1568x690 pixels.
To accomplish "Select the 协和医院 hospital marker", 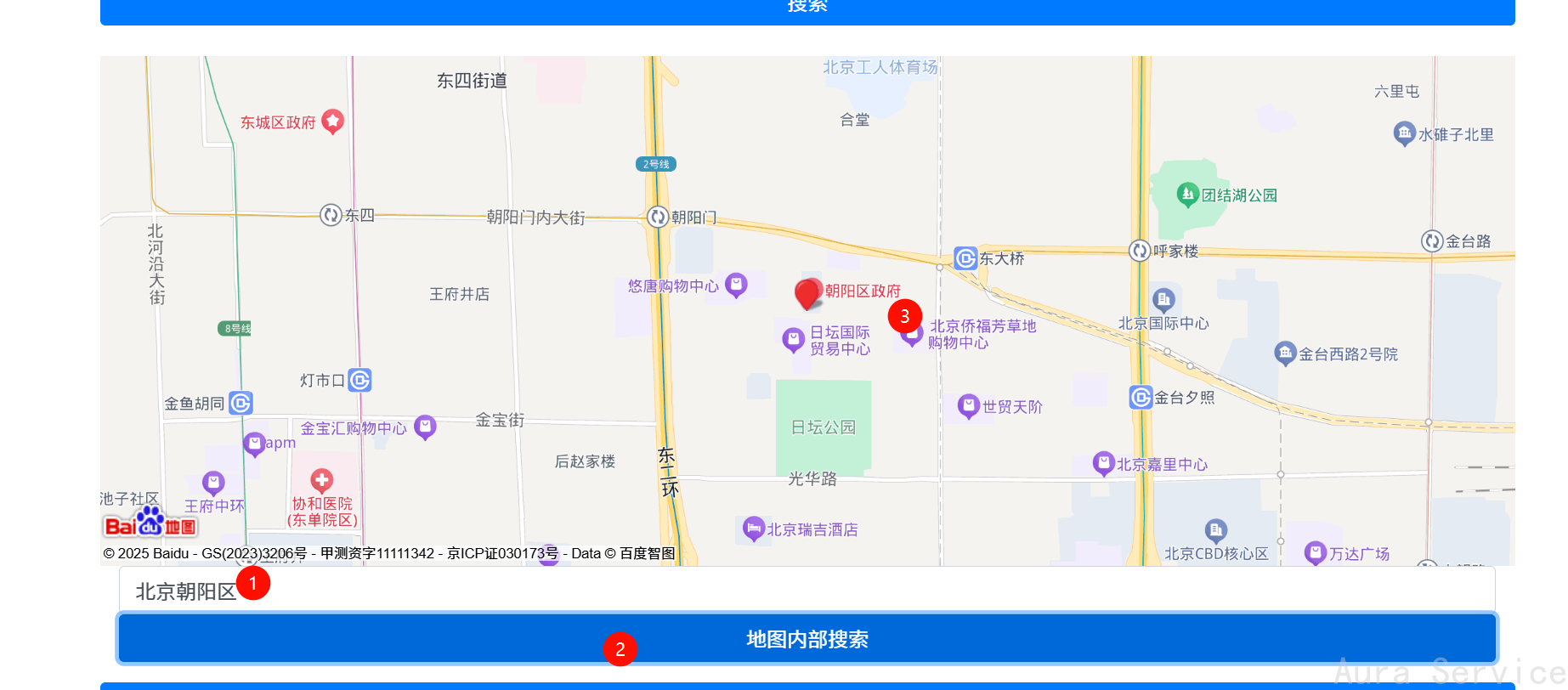I will coord(321,480).
